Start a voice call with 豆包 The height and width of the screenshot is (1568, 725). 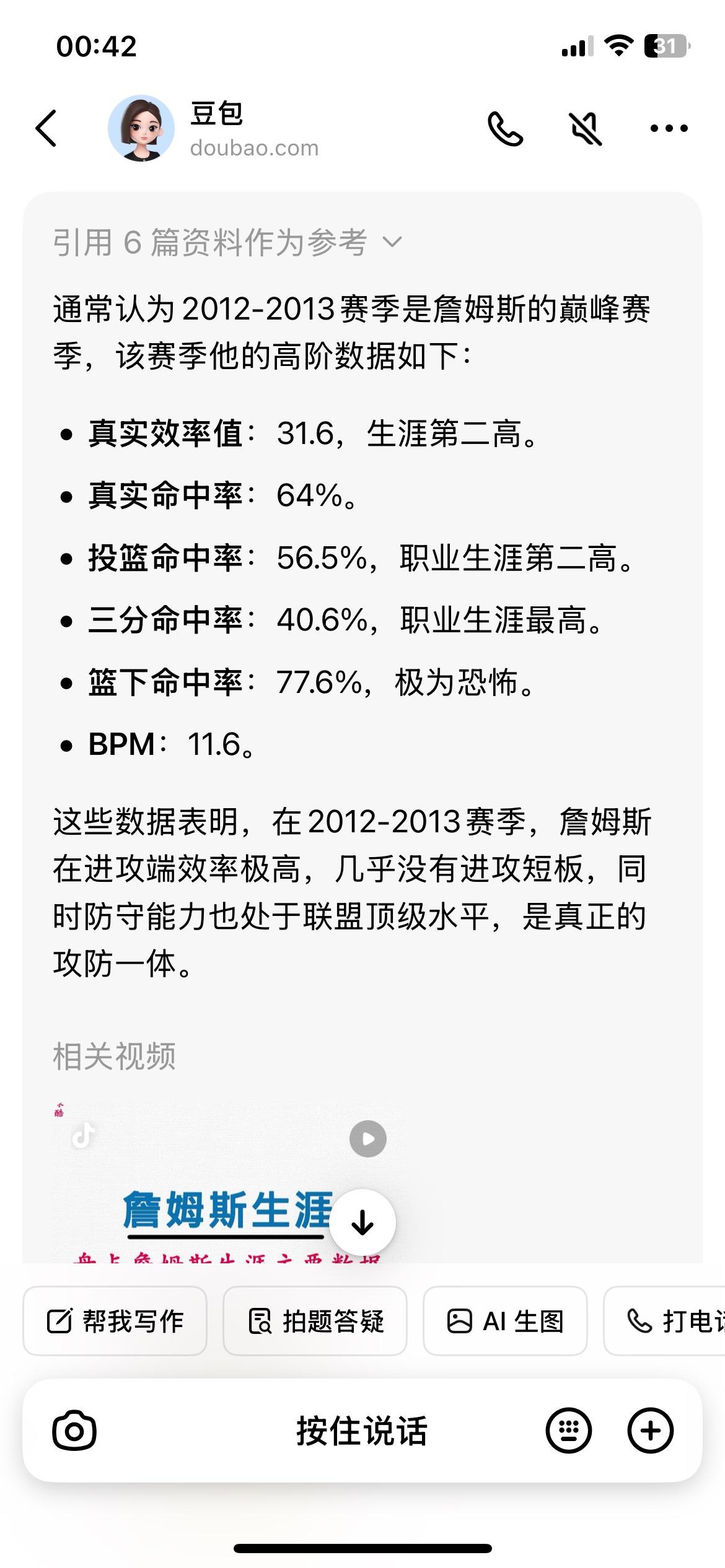tap(505, 129)
